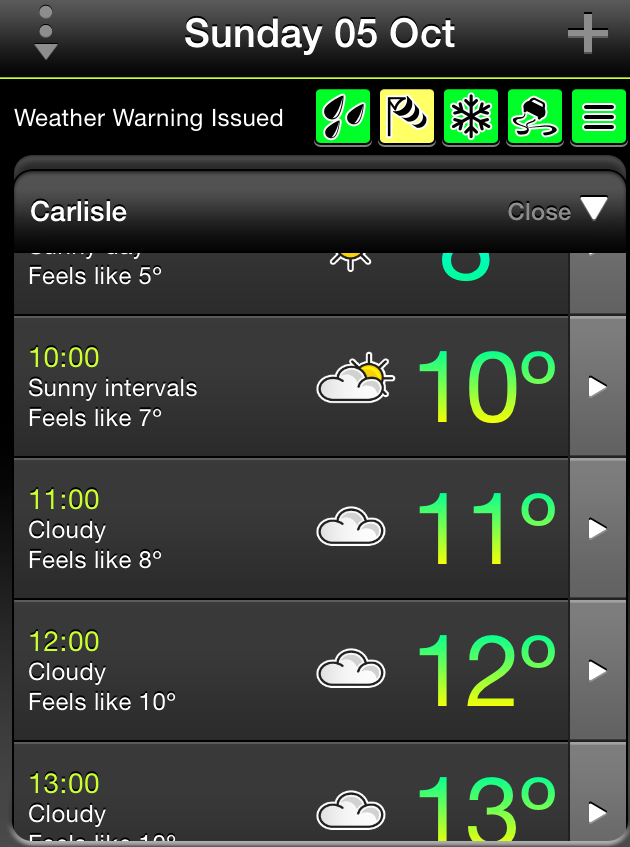Expand the 13:00 Cloudy forecast details
The image size is (630, 847).
pos(597,810)
